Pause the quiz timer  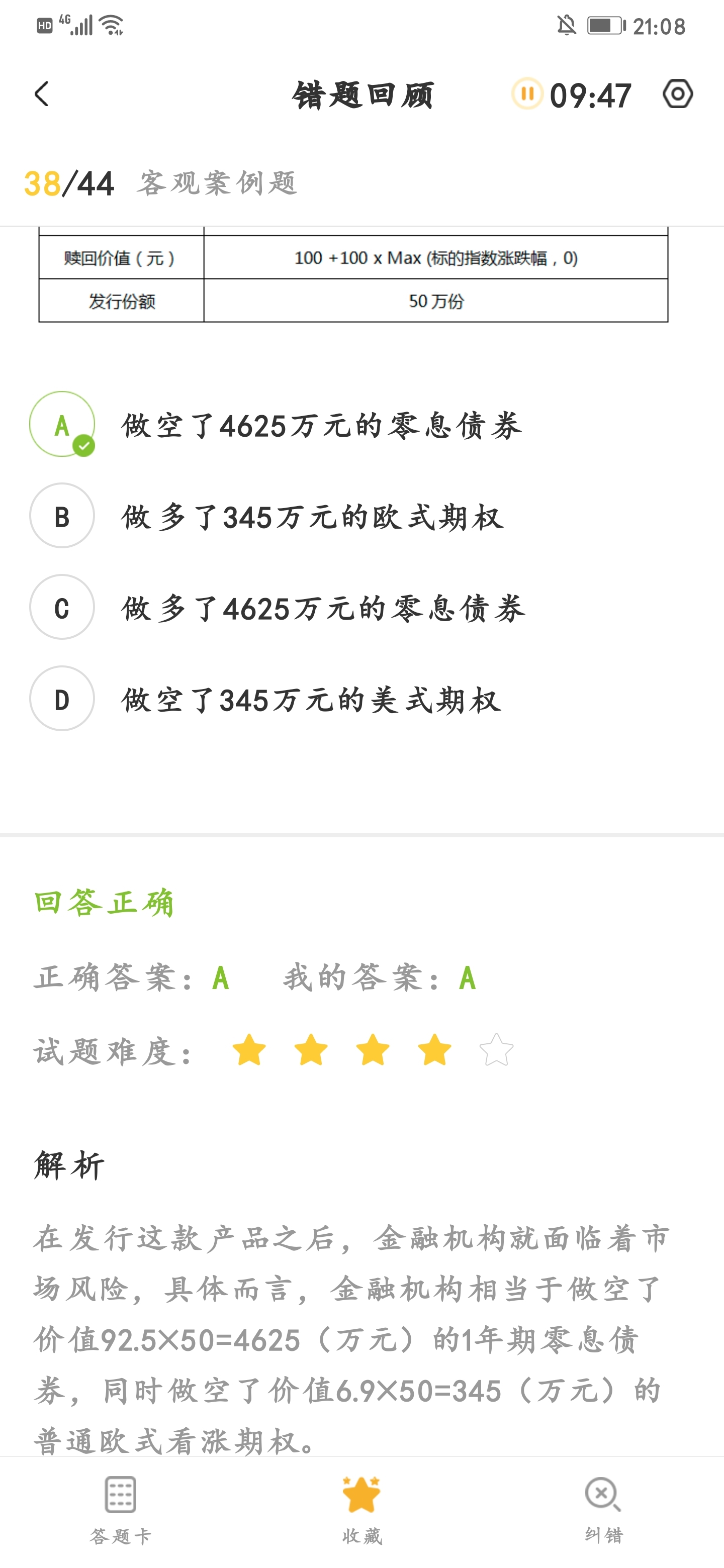point(527,94)
